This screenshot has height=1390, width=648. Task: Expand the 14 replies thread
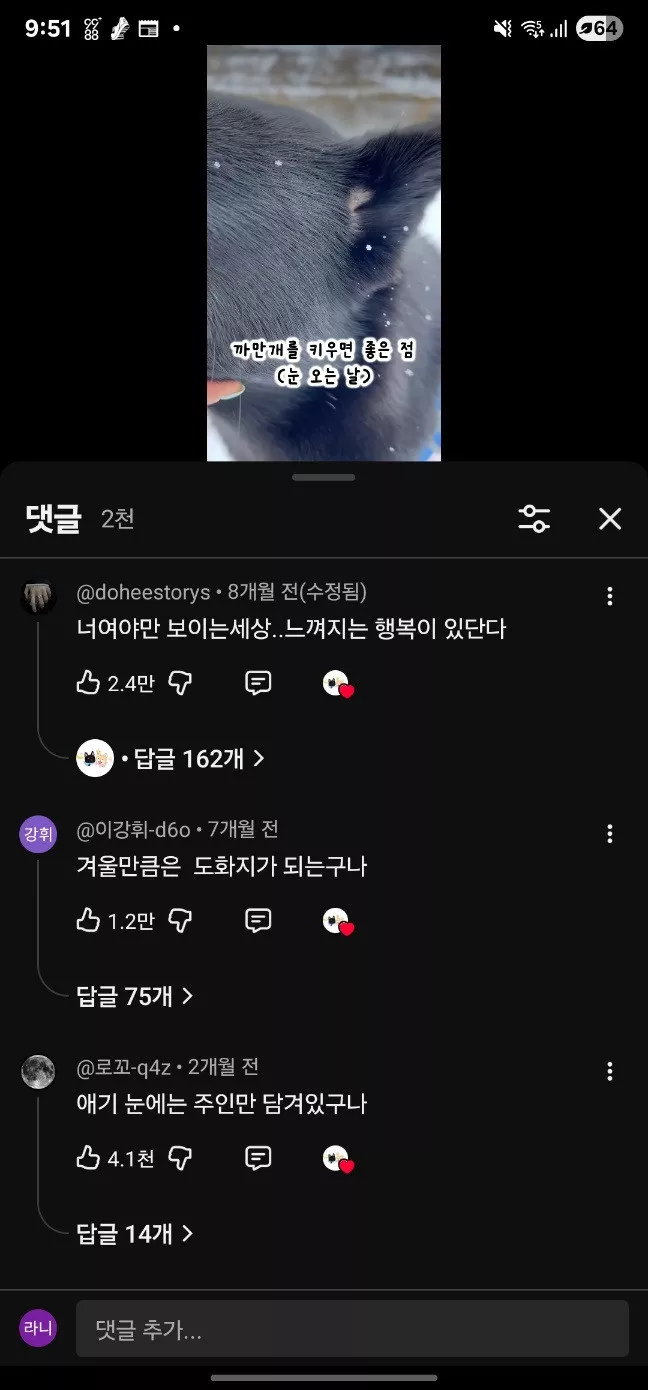point(135,1234)
